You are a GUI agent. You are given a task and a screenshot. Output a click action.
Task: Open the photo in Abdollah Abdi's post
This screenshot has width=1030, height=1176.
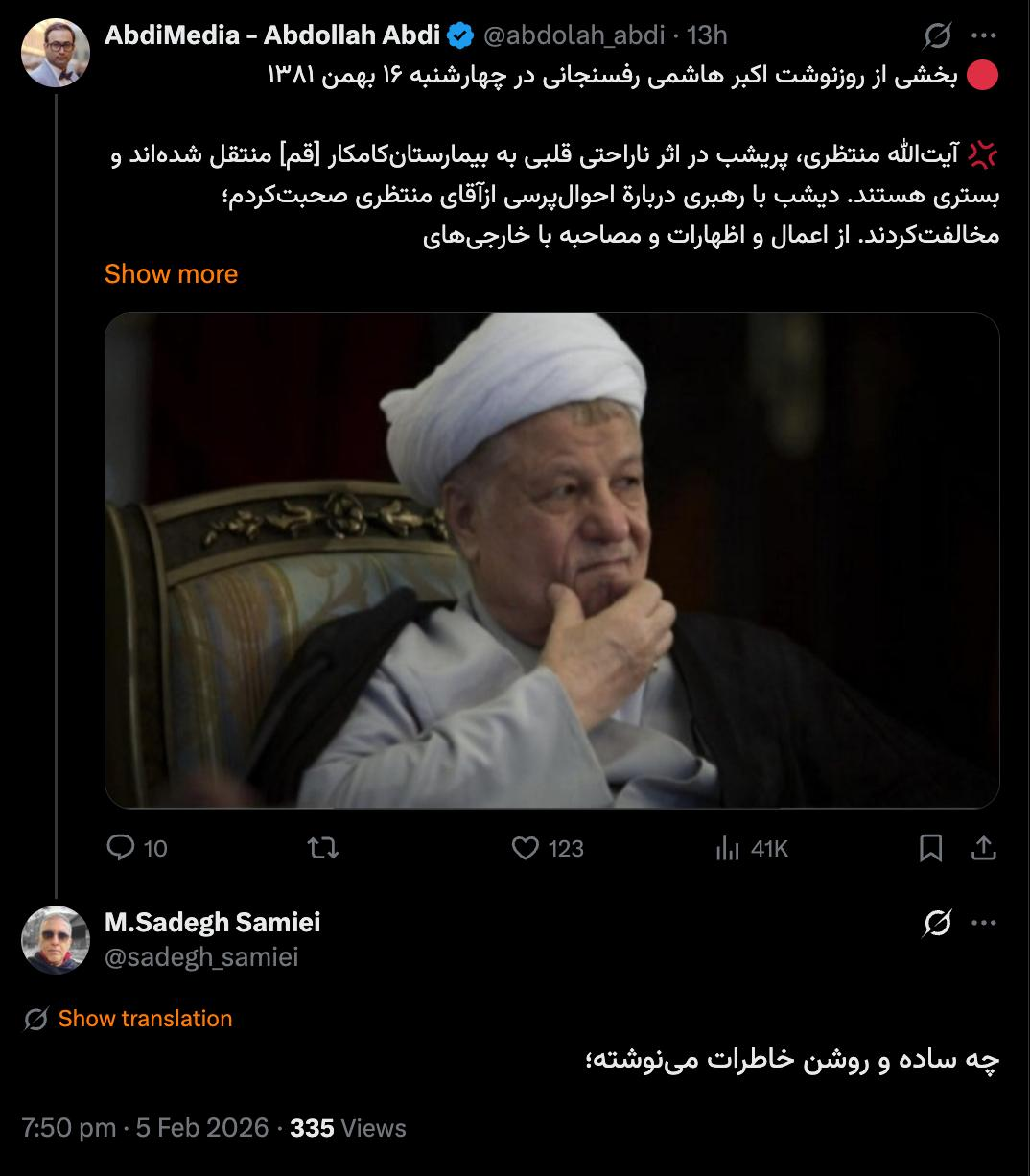[551, 560]
